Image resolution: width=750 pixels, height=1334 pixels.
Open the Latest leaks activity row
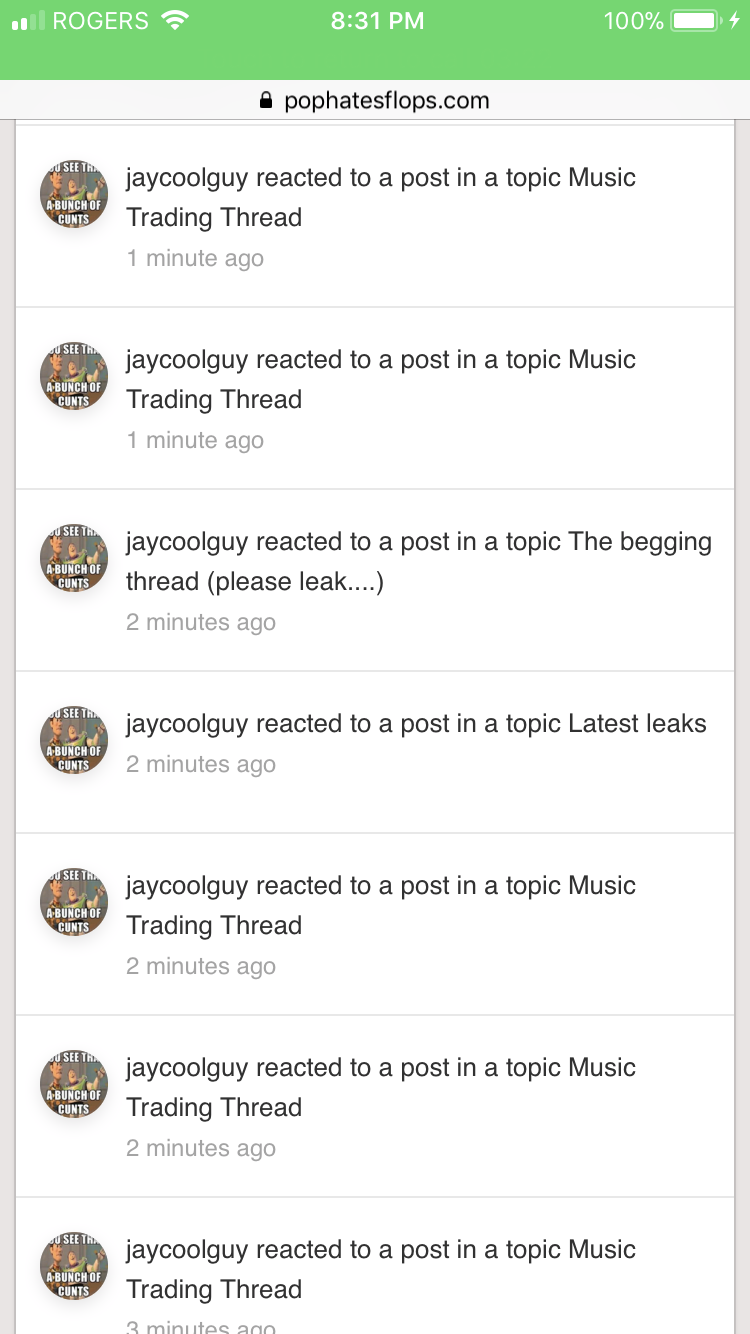(x=375, y=752)
